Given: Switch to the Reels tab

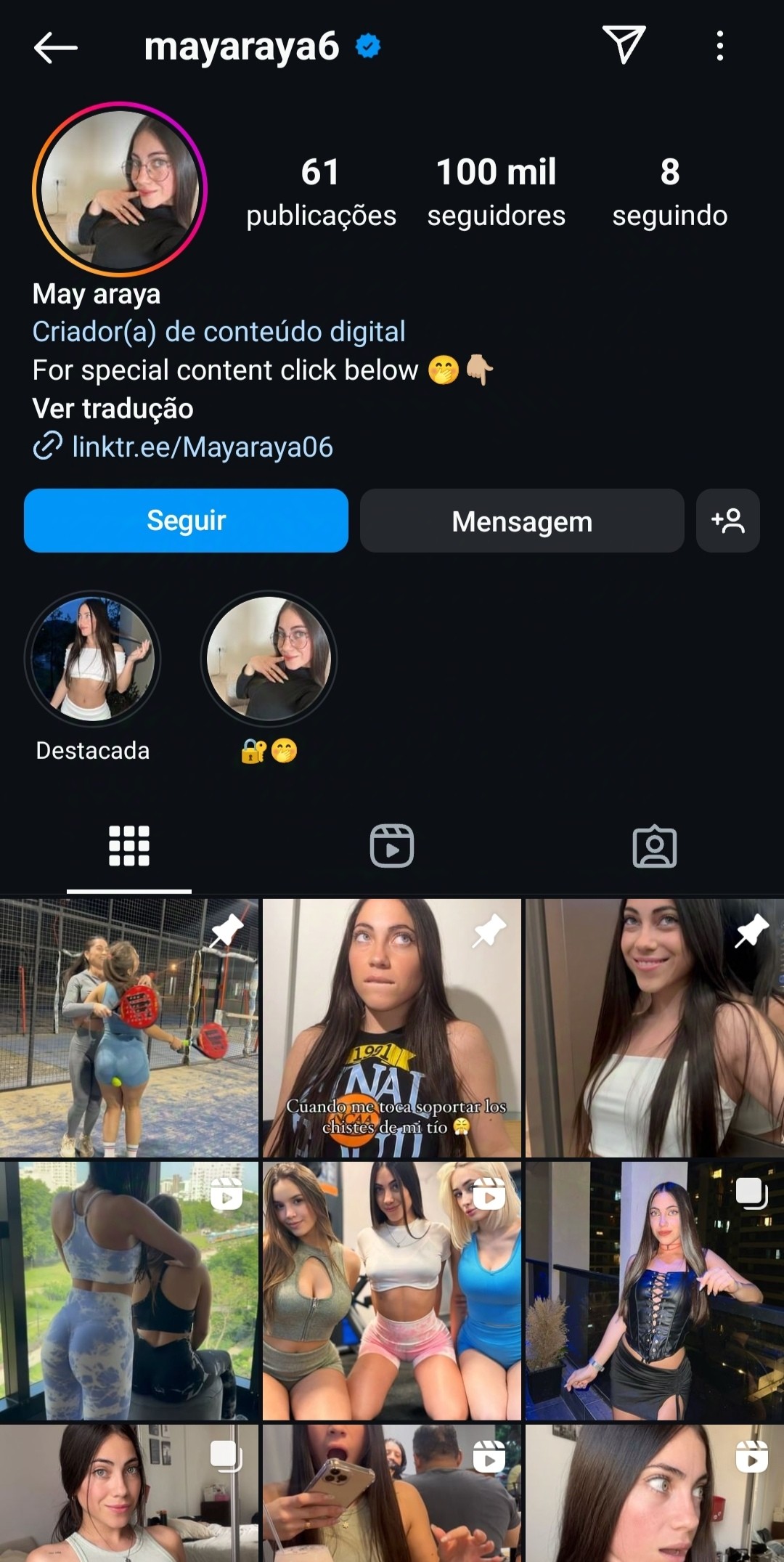Looking at the screenshot, I should click(392, 846).
